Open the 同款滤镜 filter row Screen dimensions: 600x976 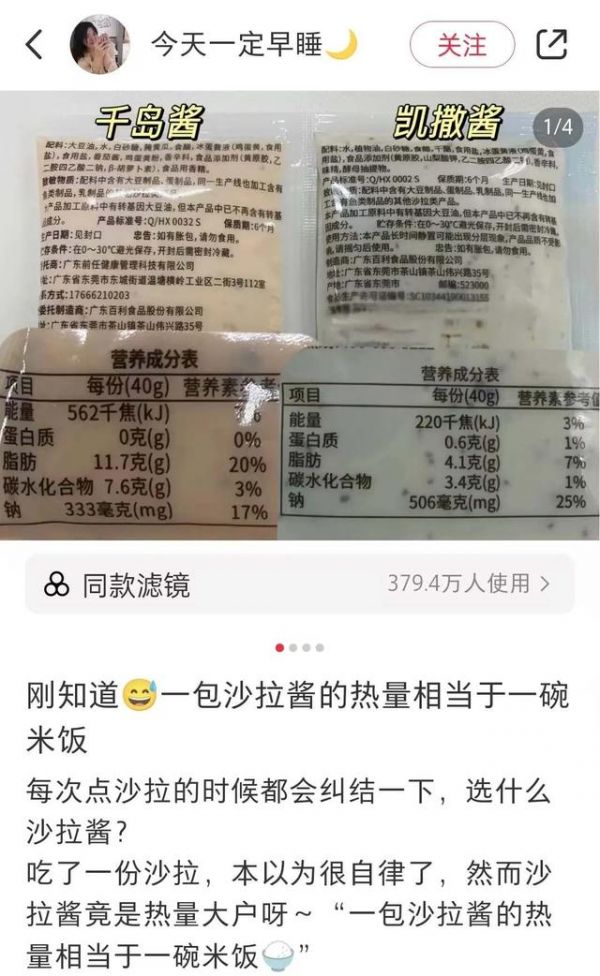[300, 584]
